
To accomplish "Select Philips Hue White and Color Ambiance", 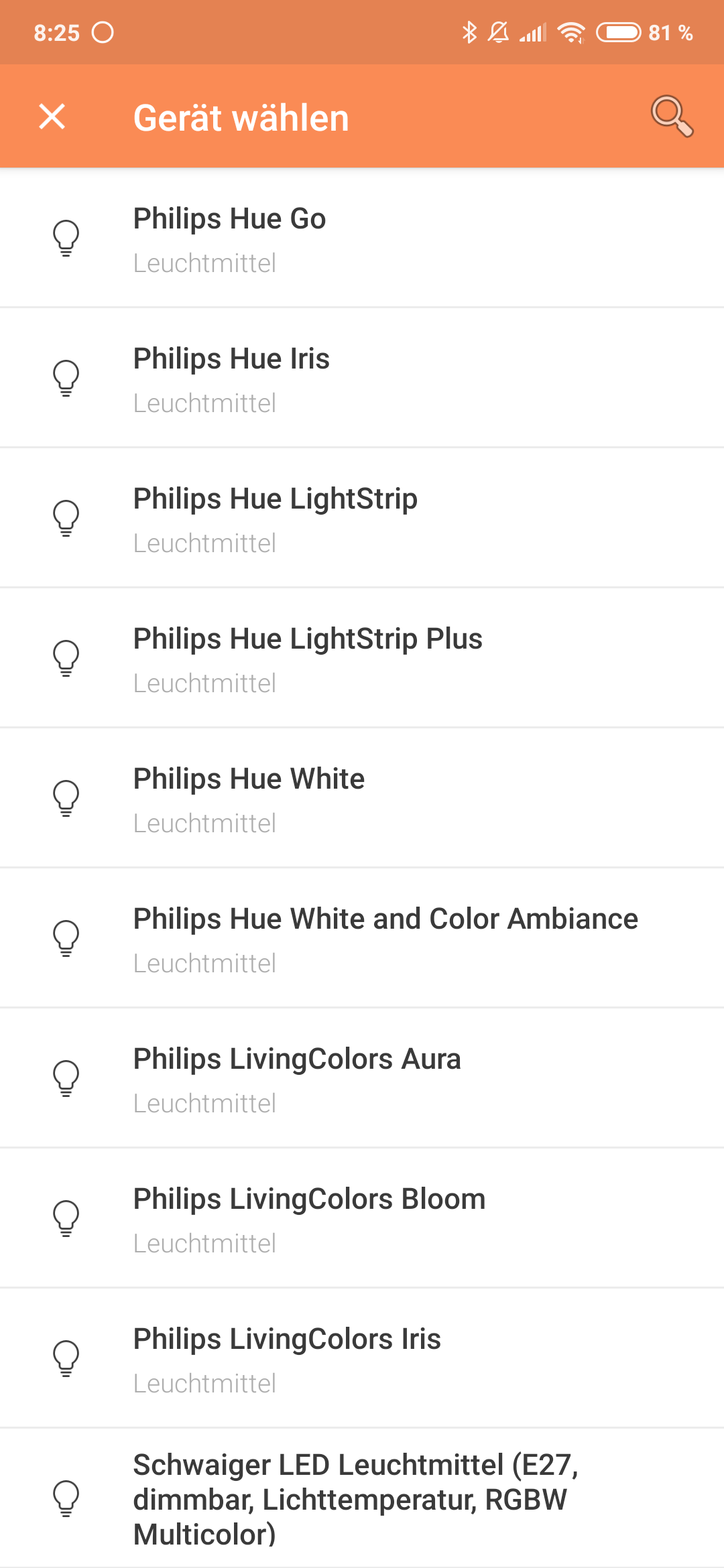I will [362, 938].
